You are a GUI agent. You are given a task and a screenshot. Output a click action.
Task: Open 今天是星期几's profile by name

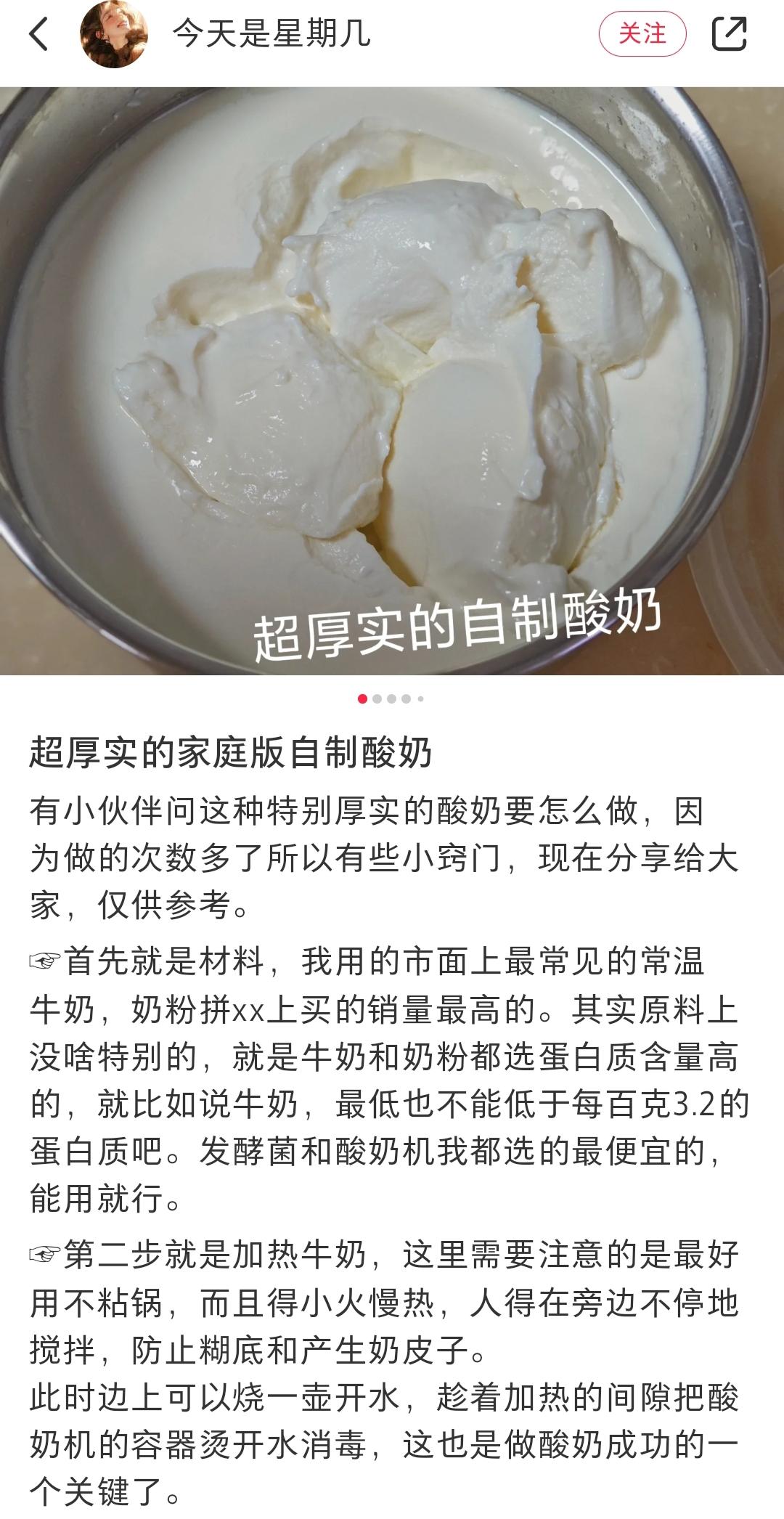click(x=271, y=34)
